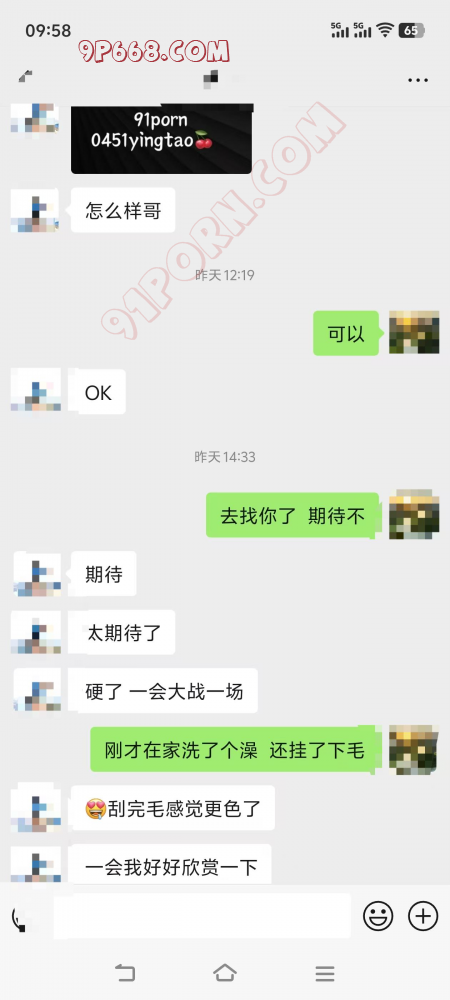Switch to voice input mode
Image resolution: width=450 pixels, height=1000 pixels.
[x=22, y=918]
